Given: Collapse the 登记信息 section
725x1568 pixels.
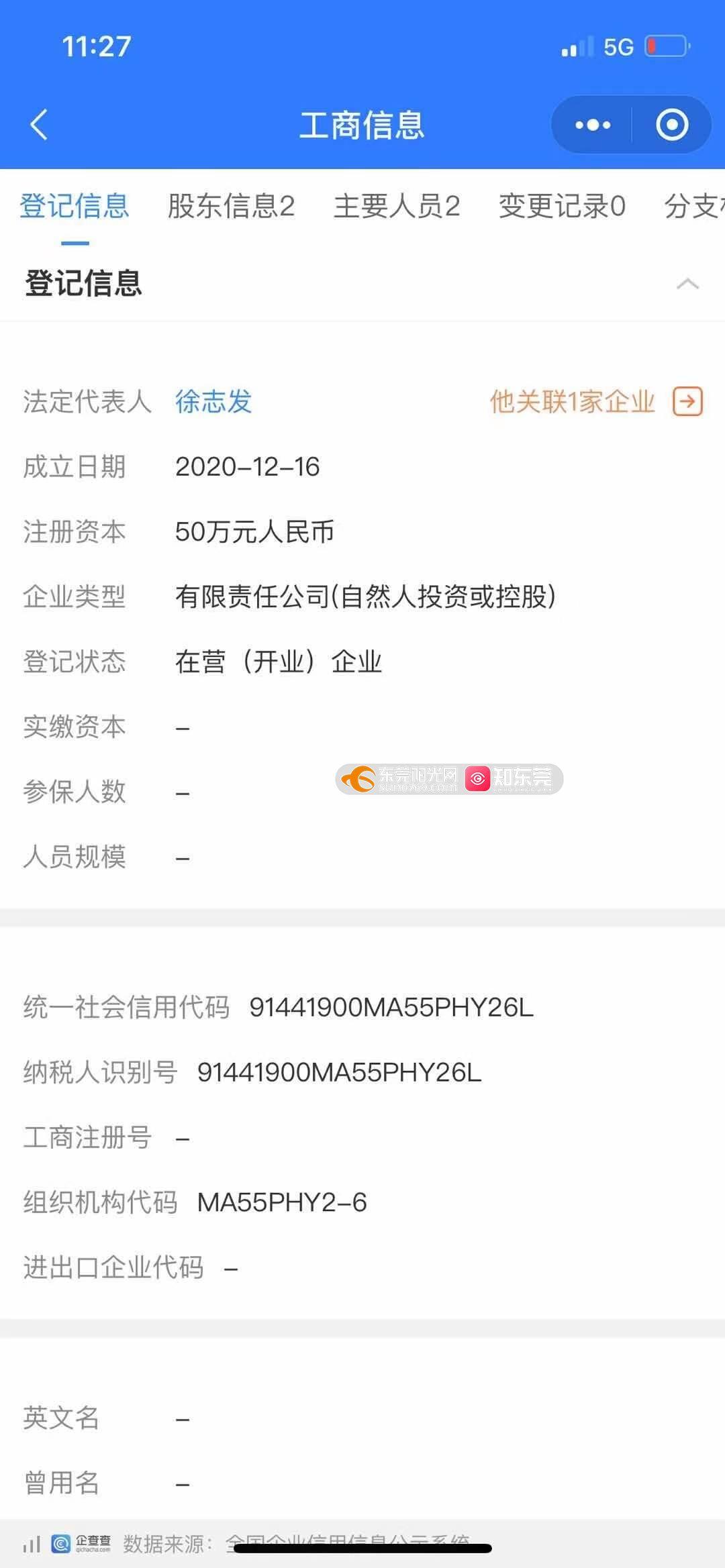Looking at the screenshot, I should (687, 283).
